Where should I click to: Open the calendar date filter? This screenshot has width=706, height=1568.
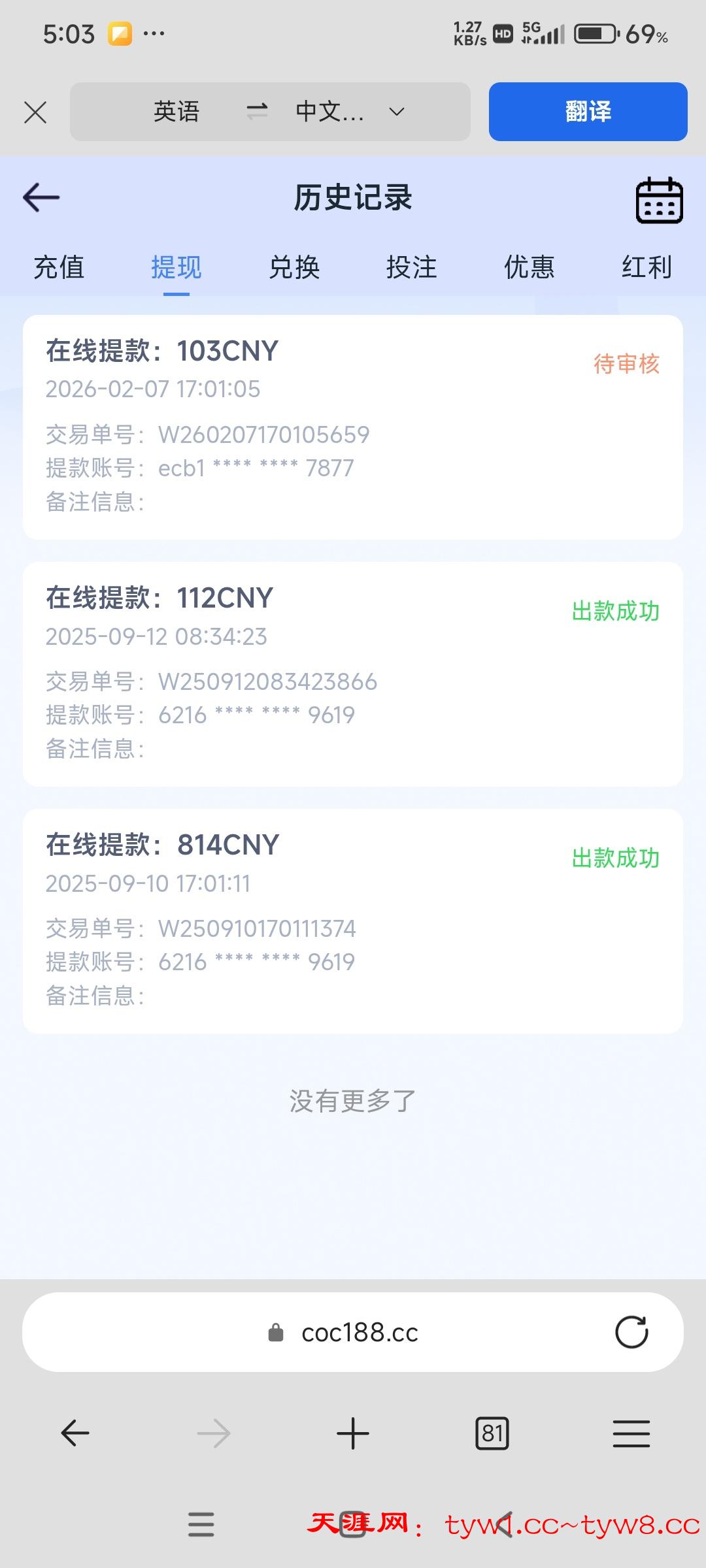click(659, 199)
